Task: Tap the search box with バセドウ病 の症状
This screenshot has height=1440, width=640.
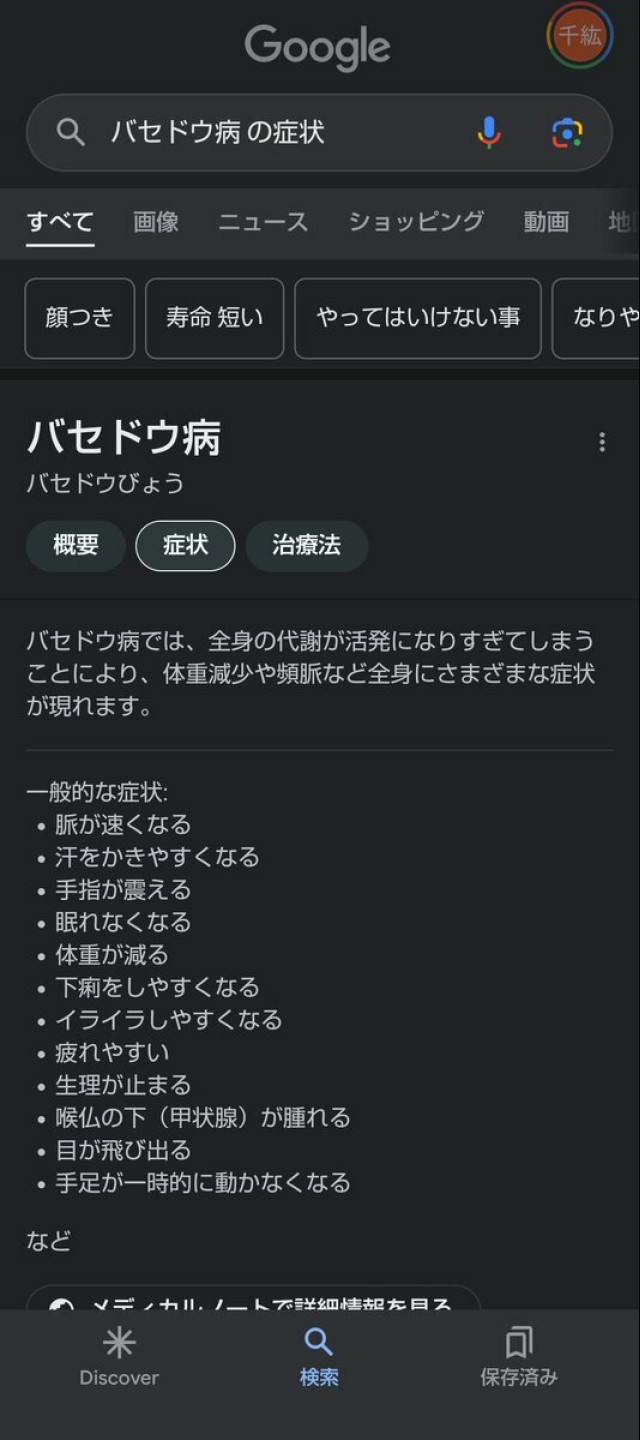Action: pos(270,132)
